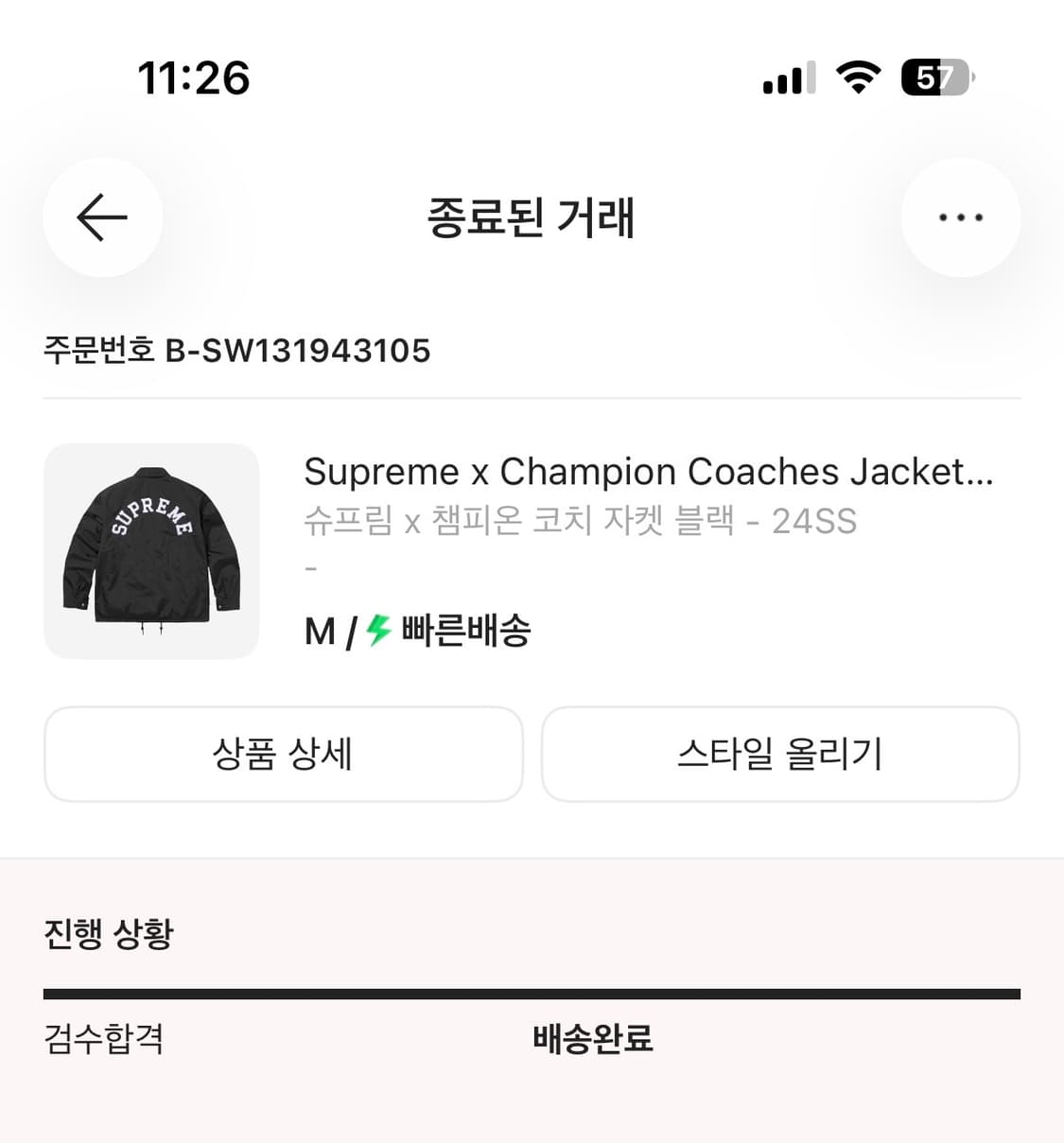
Task: Click the 검수합격 inspection passed label
Action: [104, 1039]
